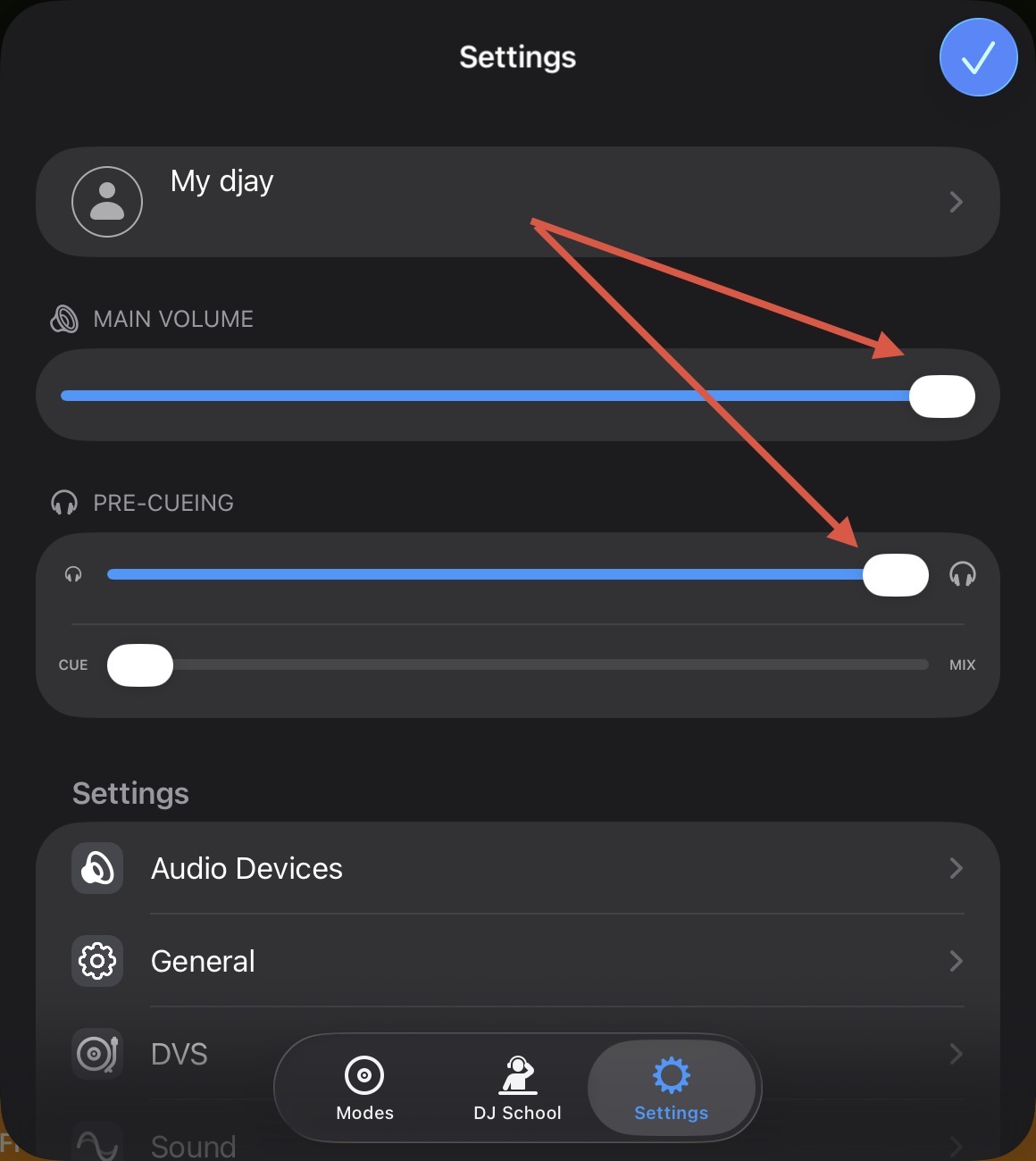
Task: Open the My djay profile row
Action: click(516, 202)
